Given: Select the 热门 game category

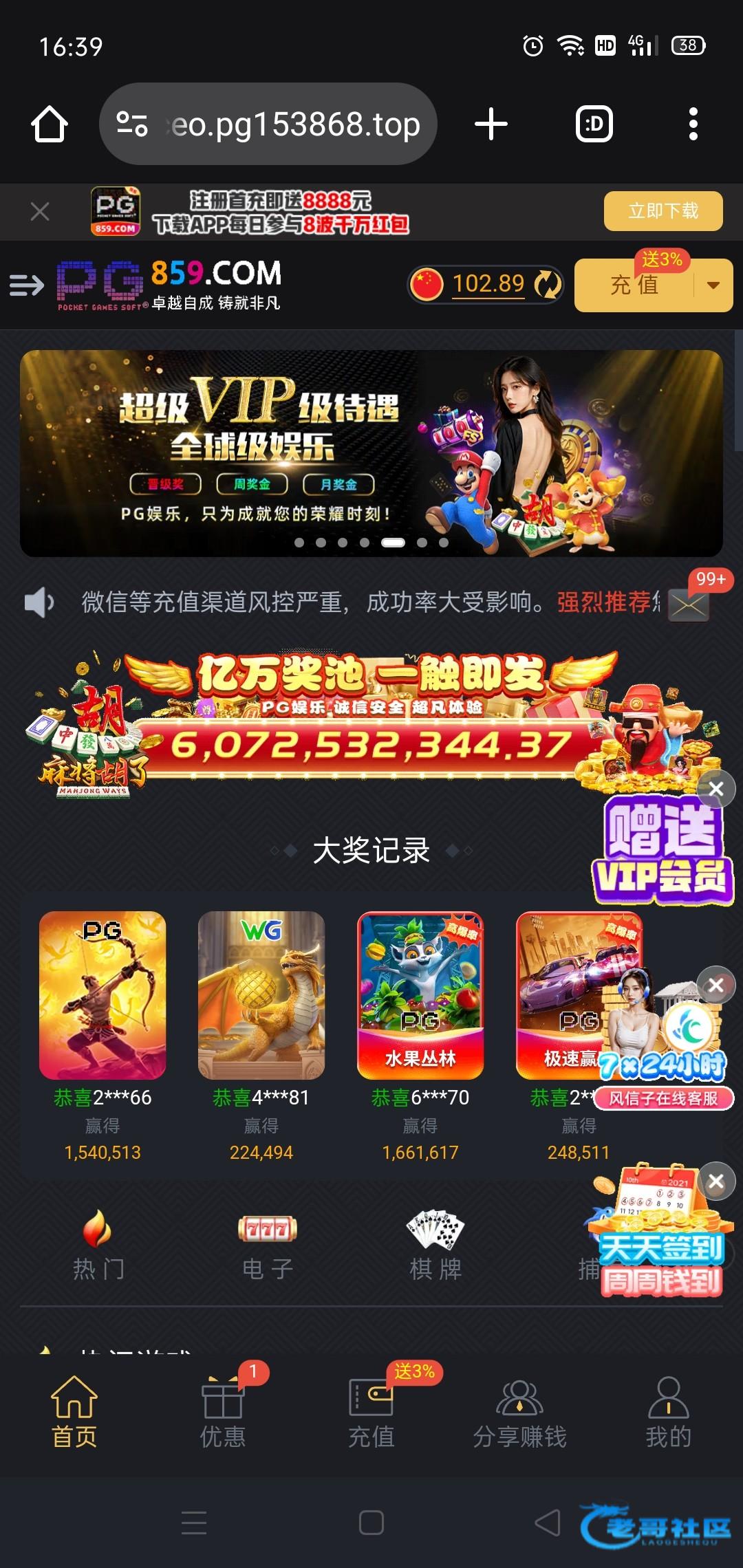Looking at the screenshot, I should coord(98,1246).
